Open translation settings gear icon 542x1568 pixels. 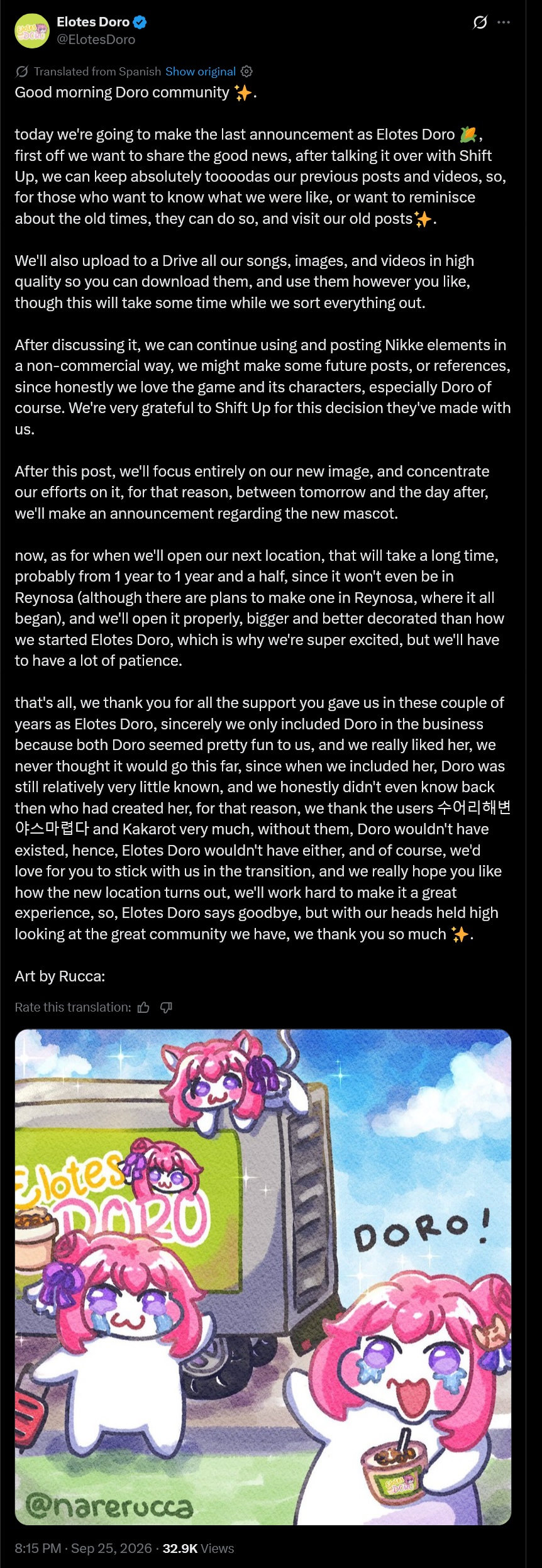click(x=247, y=72)
